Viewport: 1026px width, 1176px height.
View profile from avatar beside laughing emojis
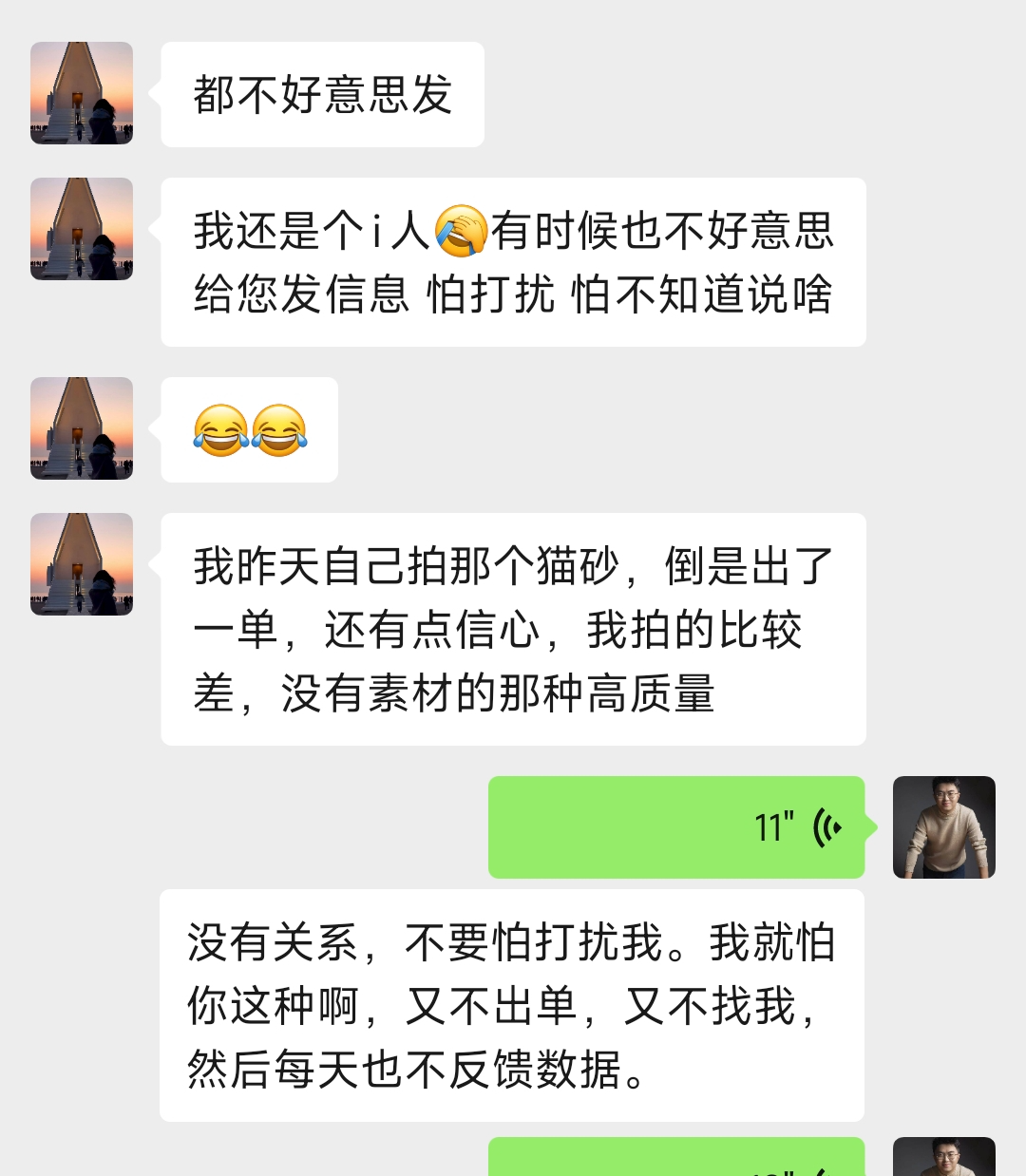(x=82, y=428)
